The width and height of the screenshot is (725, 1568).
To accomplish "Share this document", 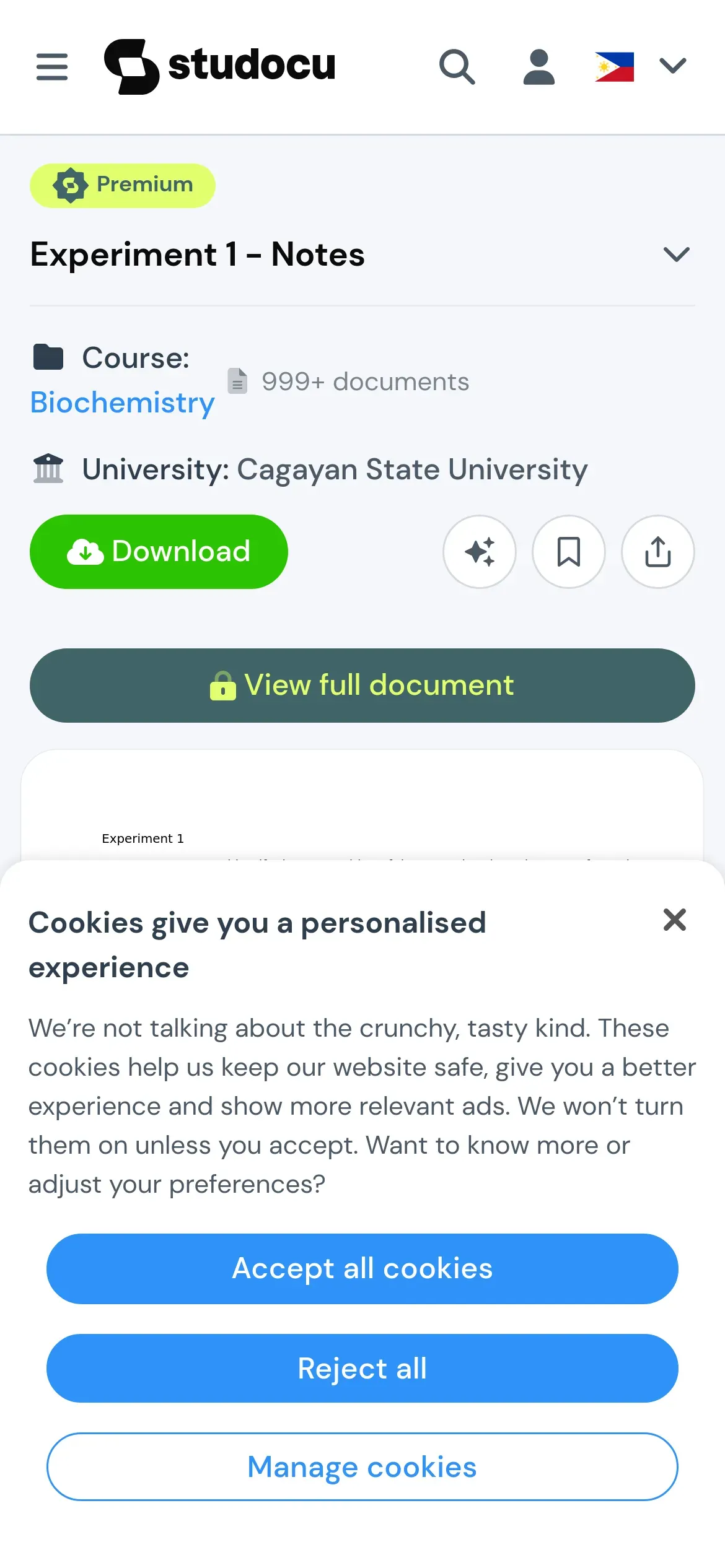I will pyautogui.click(x=658, y=551).
